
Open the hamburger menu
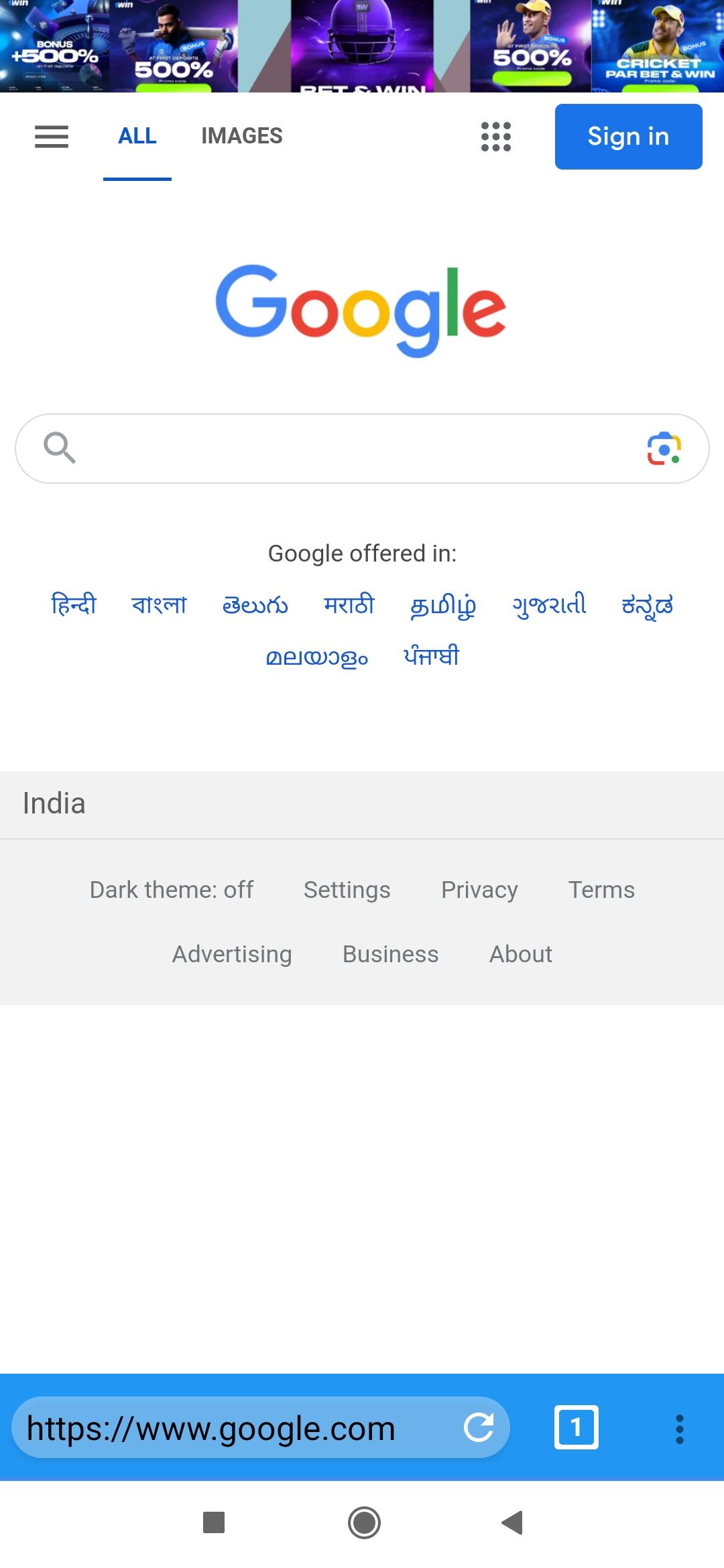click(x=52, y=137)
